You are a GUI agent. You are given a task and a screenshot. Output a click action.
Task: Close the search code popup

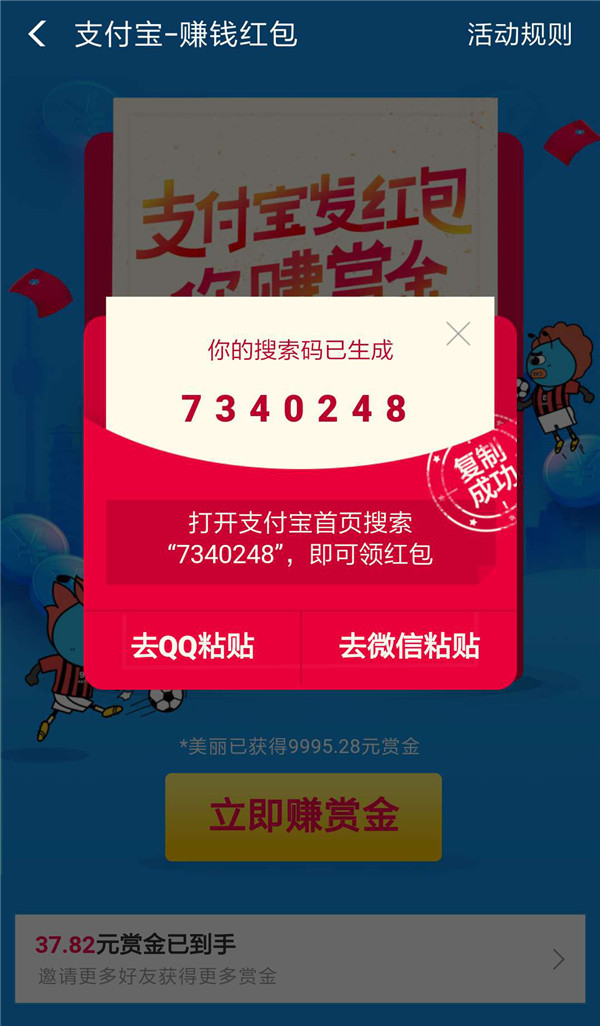click(458, 334)
